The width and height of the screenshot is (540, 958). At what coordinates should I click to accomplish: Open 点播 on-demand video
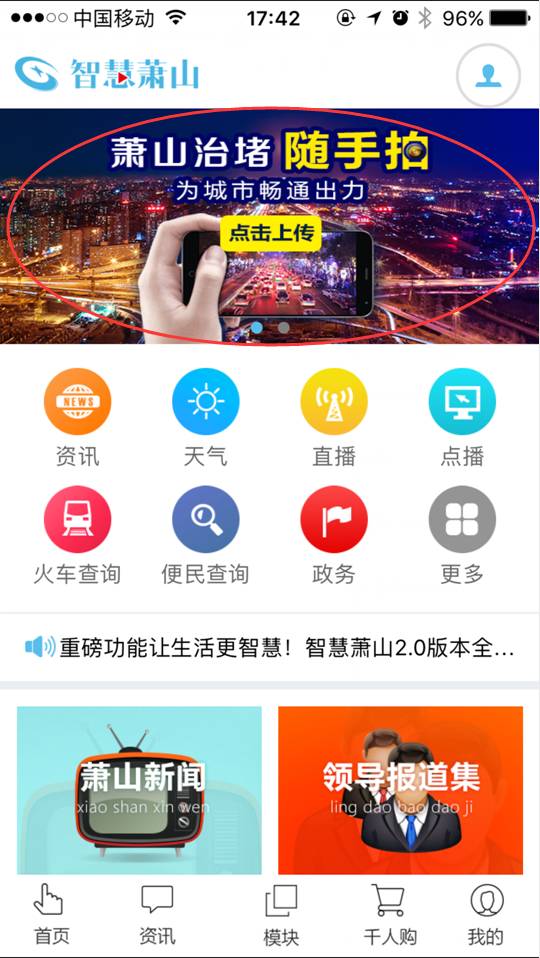coord(462,418)
